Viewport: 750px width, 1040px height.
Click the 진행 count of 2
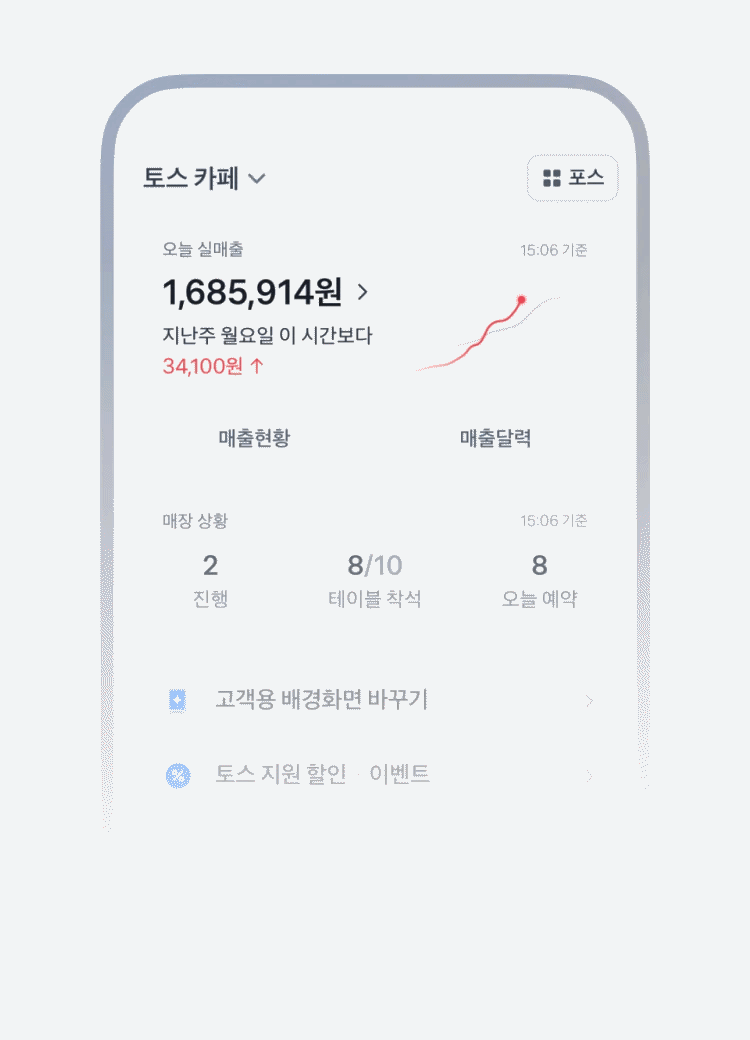(208, 566)
